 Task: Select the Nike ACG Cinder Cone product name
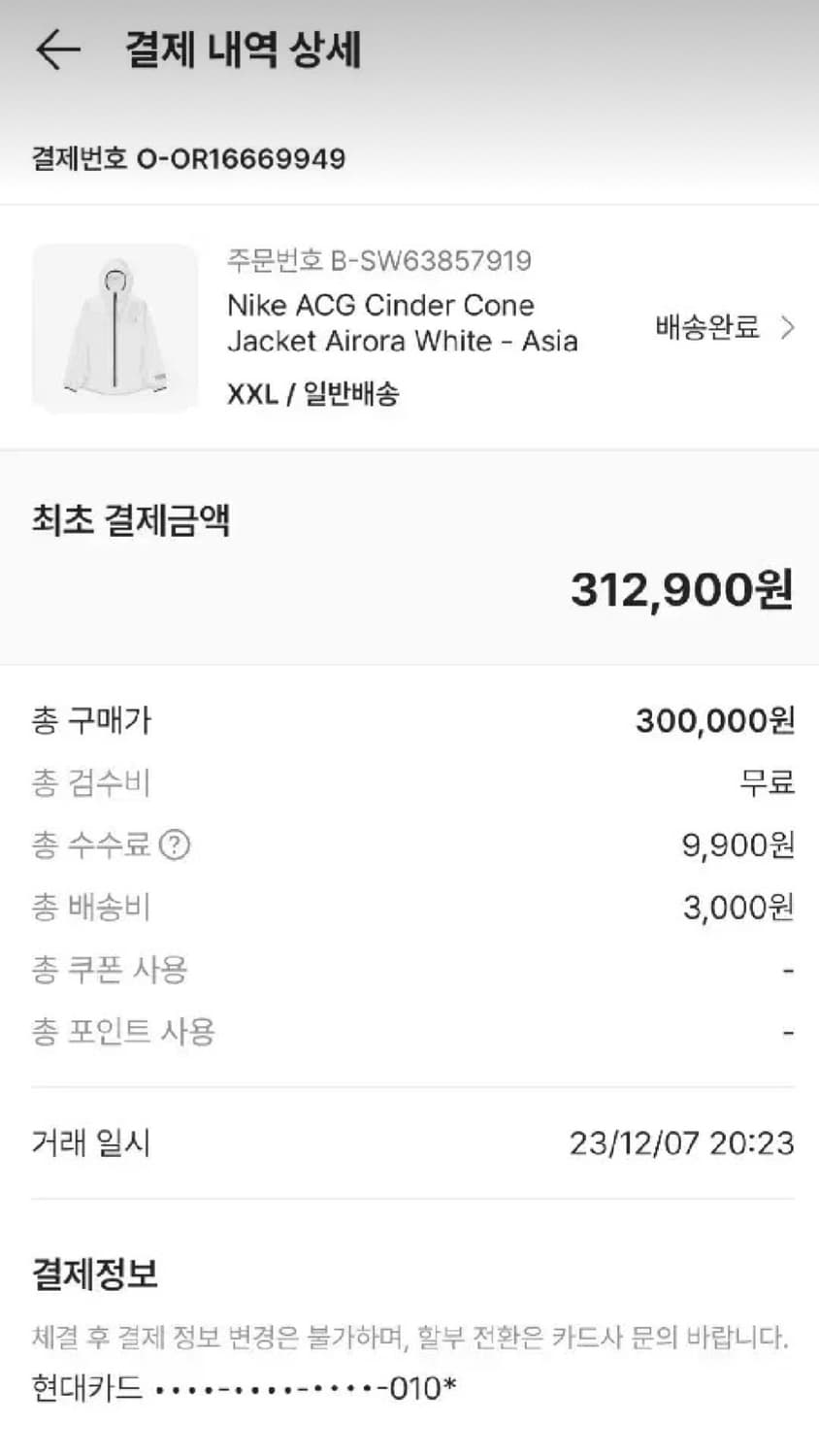coord(403,323)
